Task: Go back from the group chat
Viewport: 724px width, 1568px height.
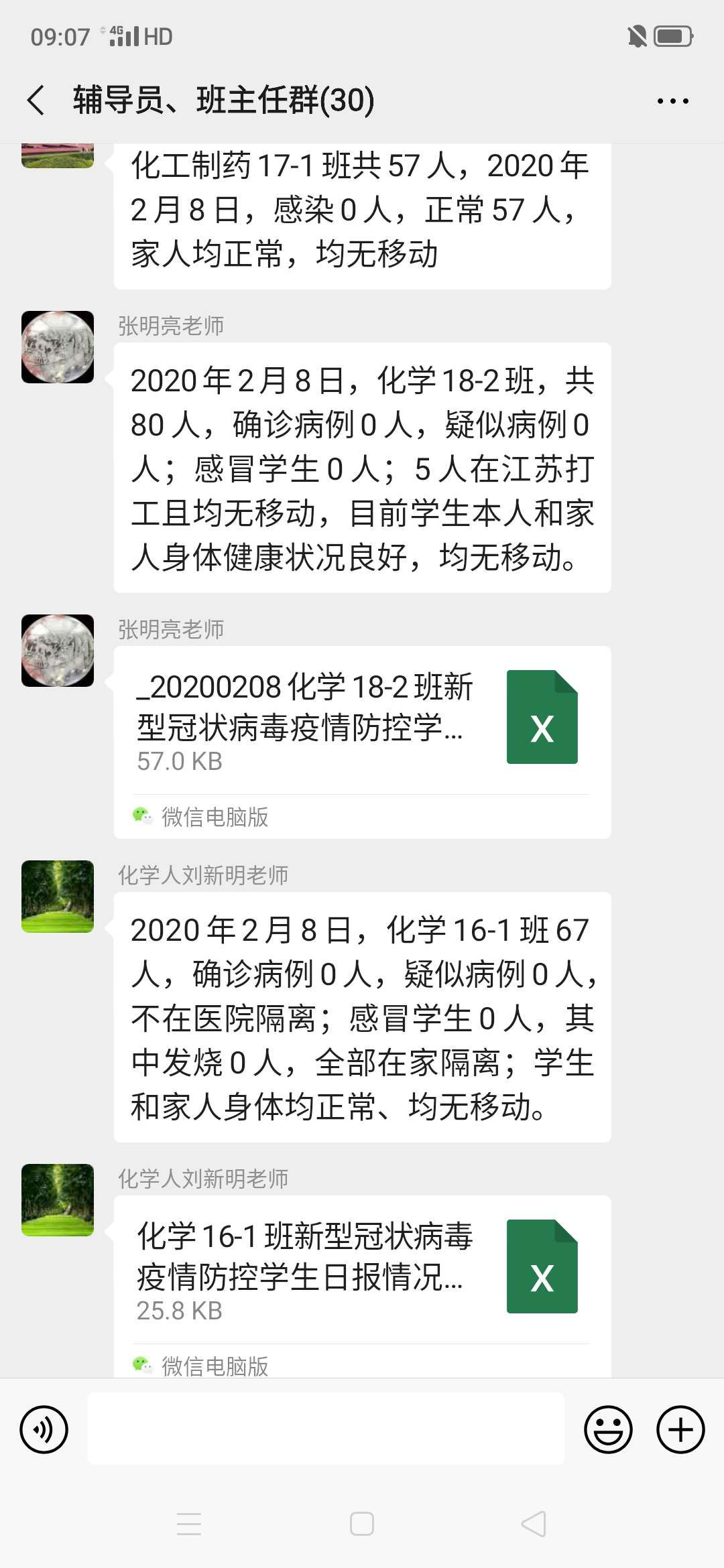Action: pyautogui.click(x=36, y=101)
